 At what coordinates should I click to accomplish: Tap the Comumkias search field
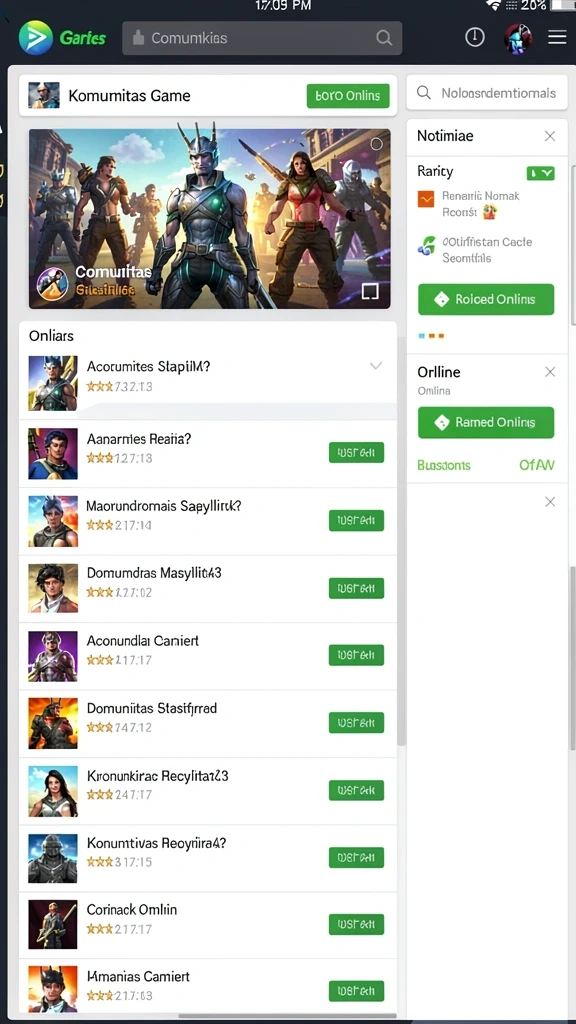coord(262,38)
